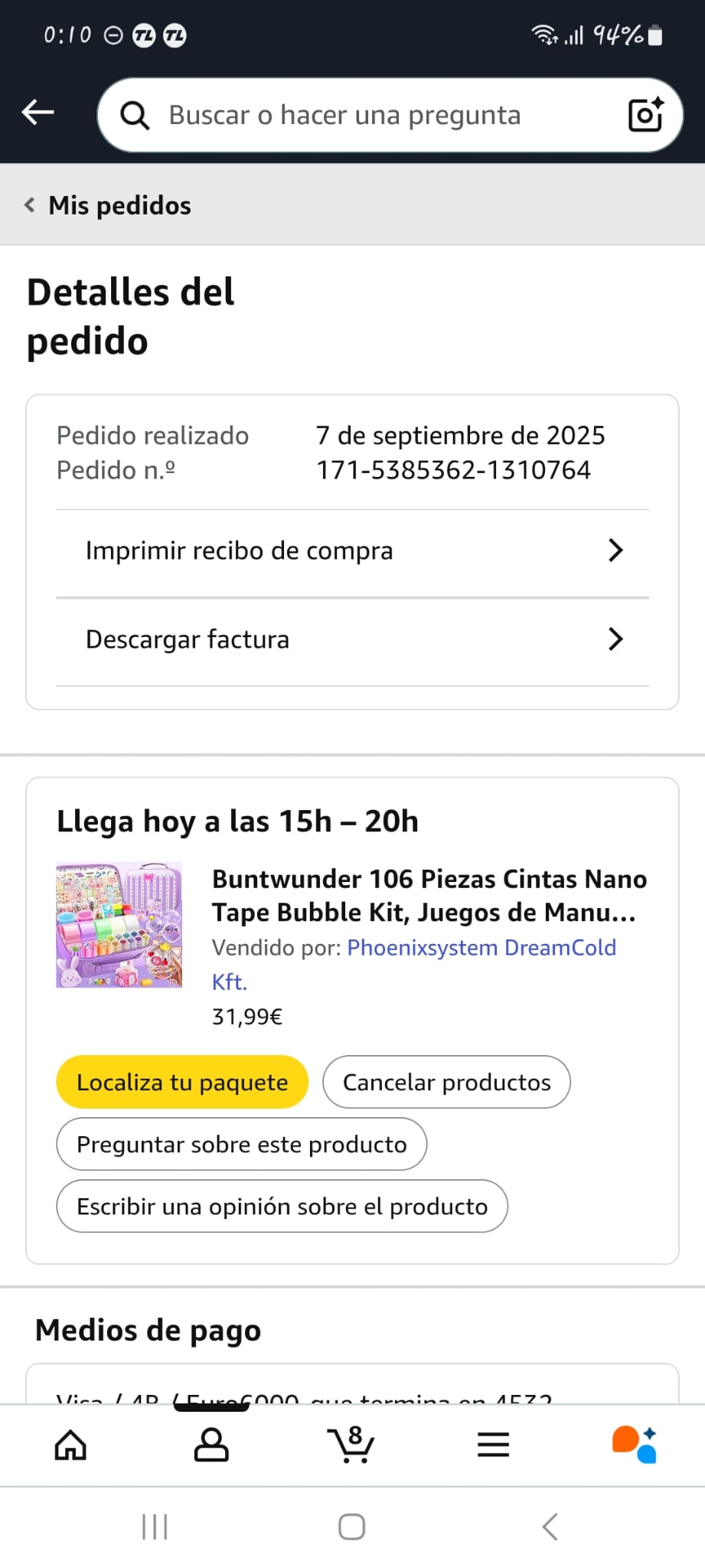Viewport: 705px width, 1568px height.
Task: Open the shopping cart with 8 items
Action: pos(352,1445)
